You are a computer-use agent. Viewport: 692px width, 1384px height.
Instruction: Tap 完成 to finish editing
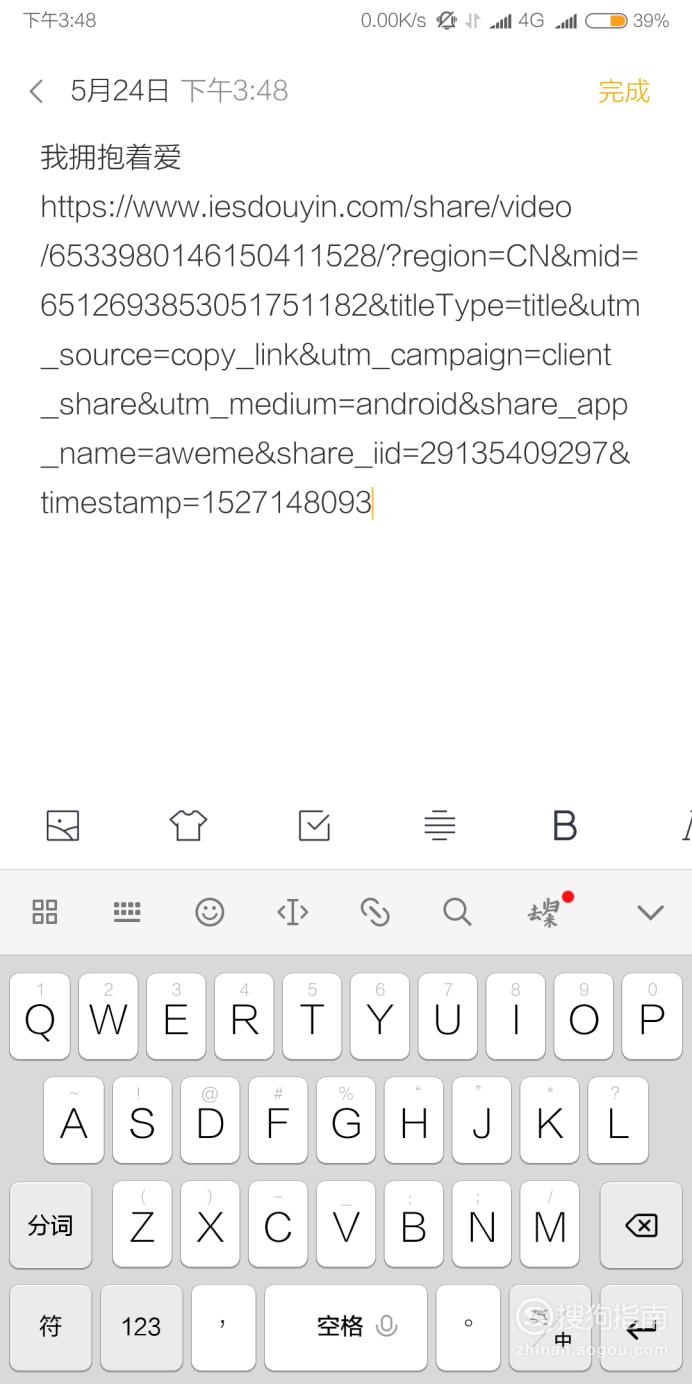(x=624, y=91)
